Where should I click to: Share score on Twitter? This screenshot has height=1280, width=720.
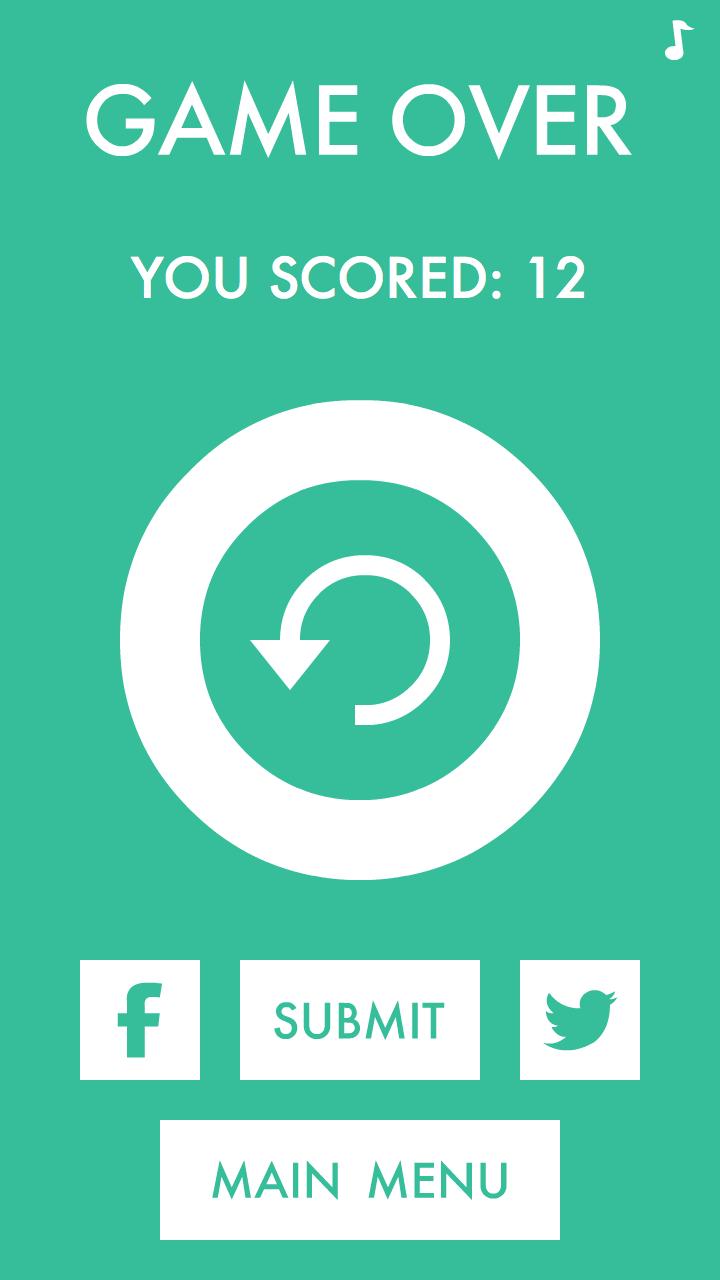(x=580, y=1020)
